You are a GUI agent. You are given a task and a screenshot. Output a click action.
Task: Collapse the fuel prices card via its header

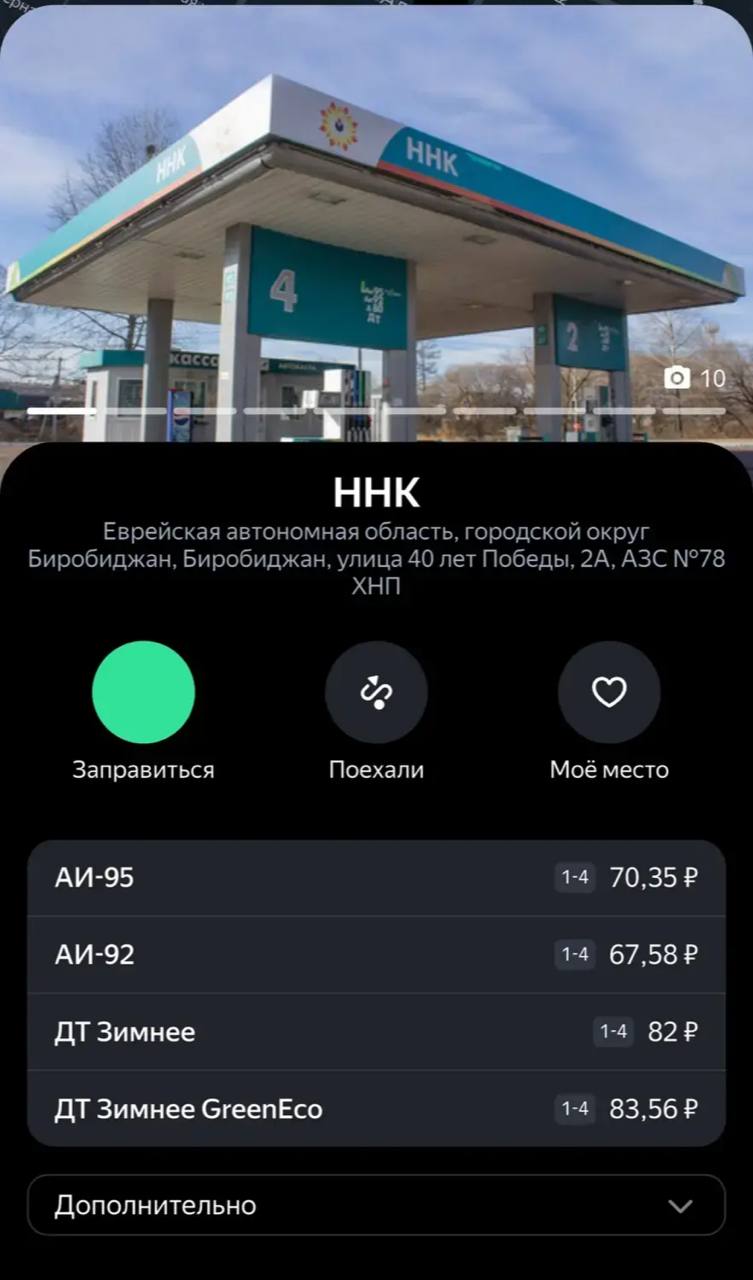pyautogui.click(x=376, y=877)
